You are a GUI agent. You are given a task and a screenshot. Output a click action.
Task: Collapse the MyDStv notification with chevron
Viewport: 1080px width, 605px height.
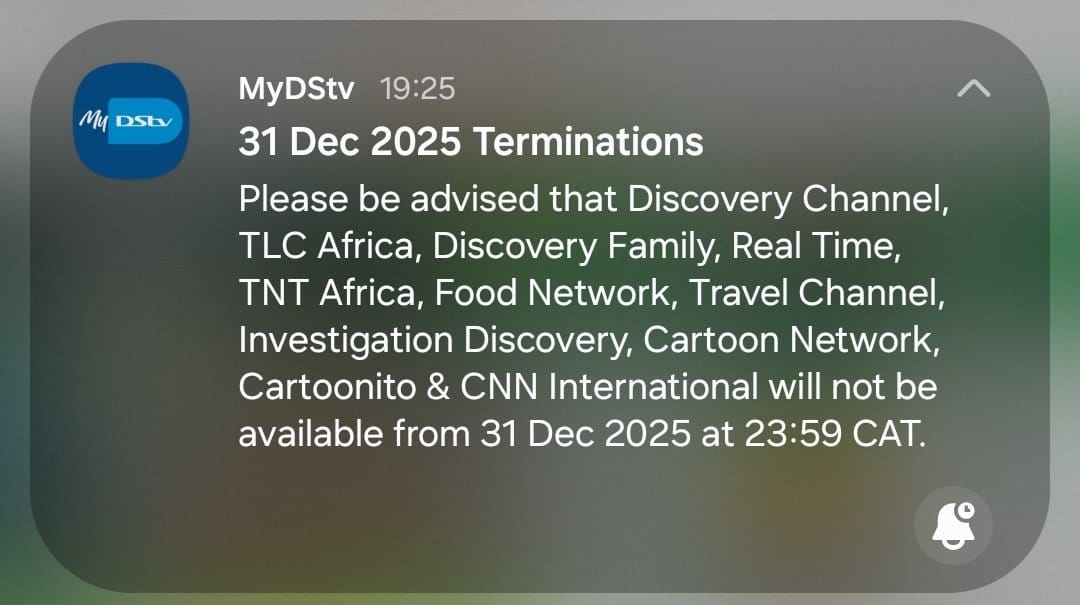(973, 89)
